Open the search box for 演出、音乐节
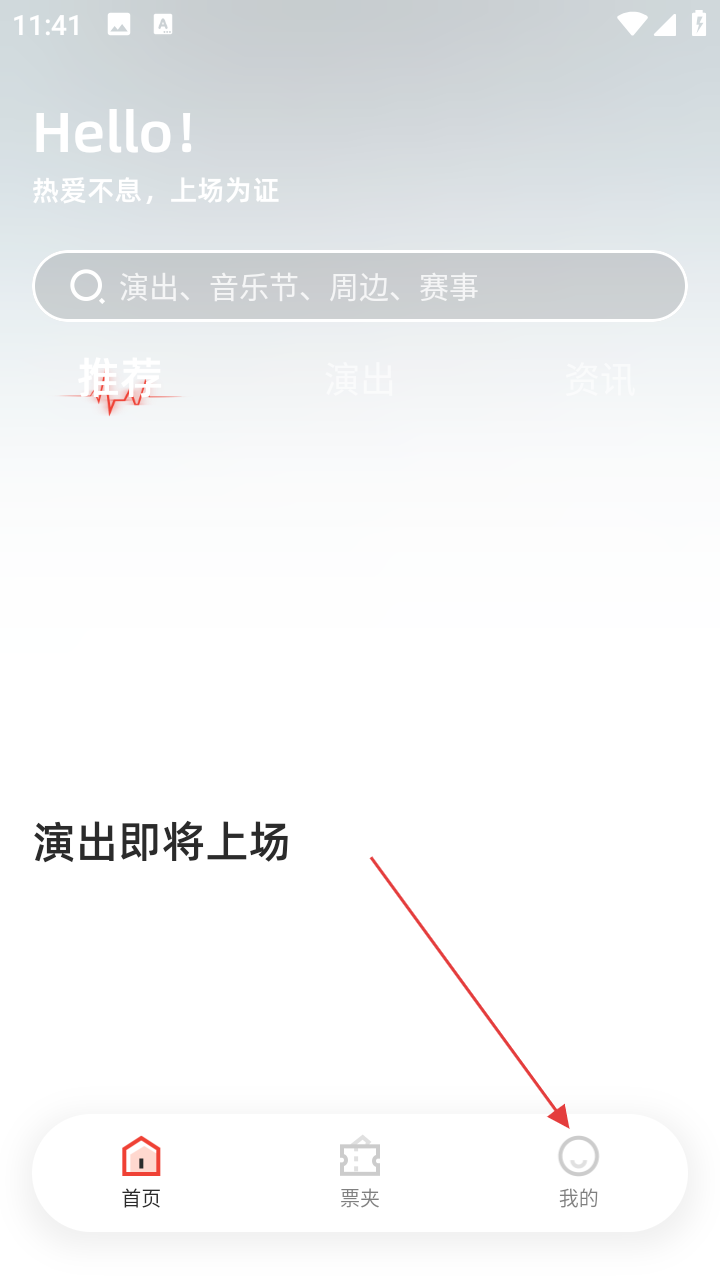Viewport: 720px width, 1280px height. [x=360, y=286]
